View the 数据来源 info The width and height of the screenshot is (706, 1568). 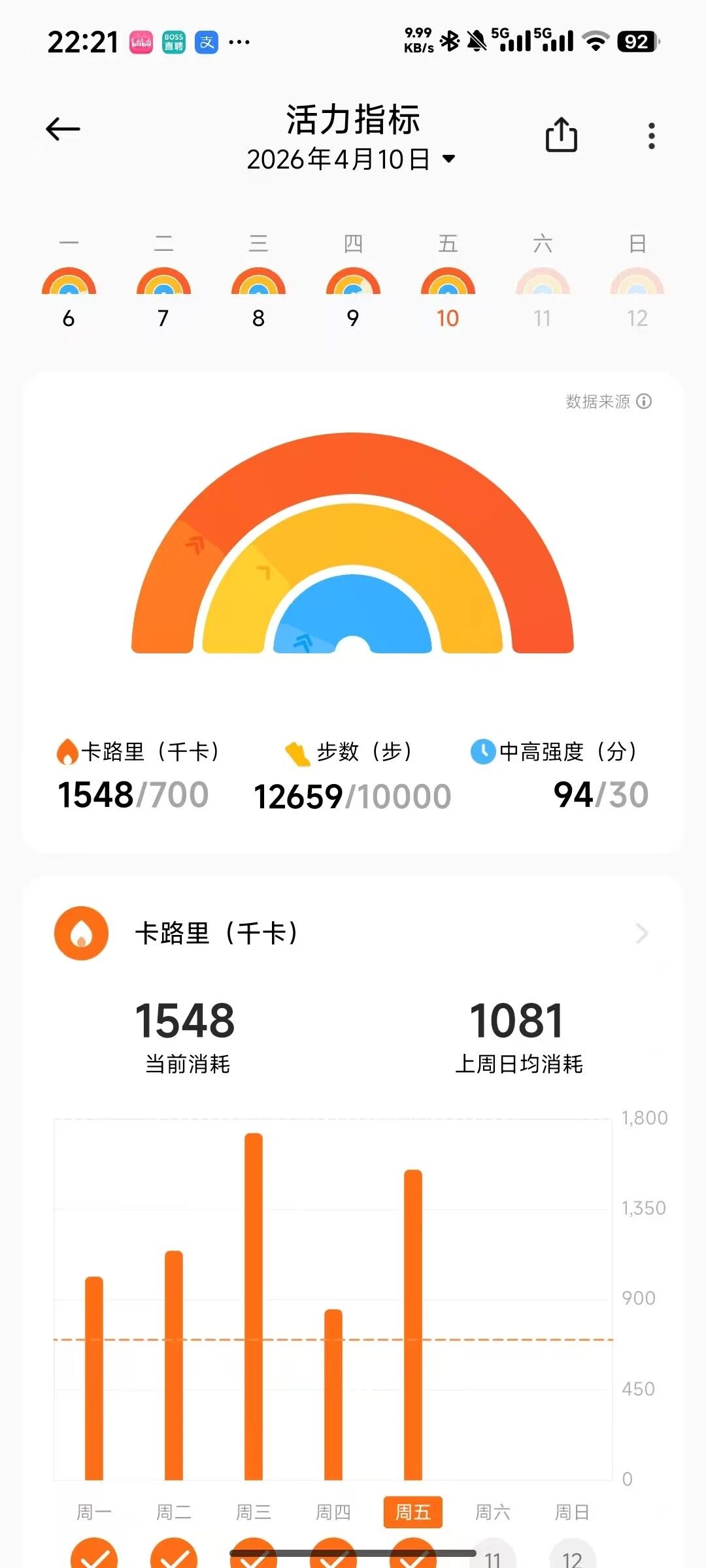[x=609, y=401]
